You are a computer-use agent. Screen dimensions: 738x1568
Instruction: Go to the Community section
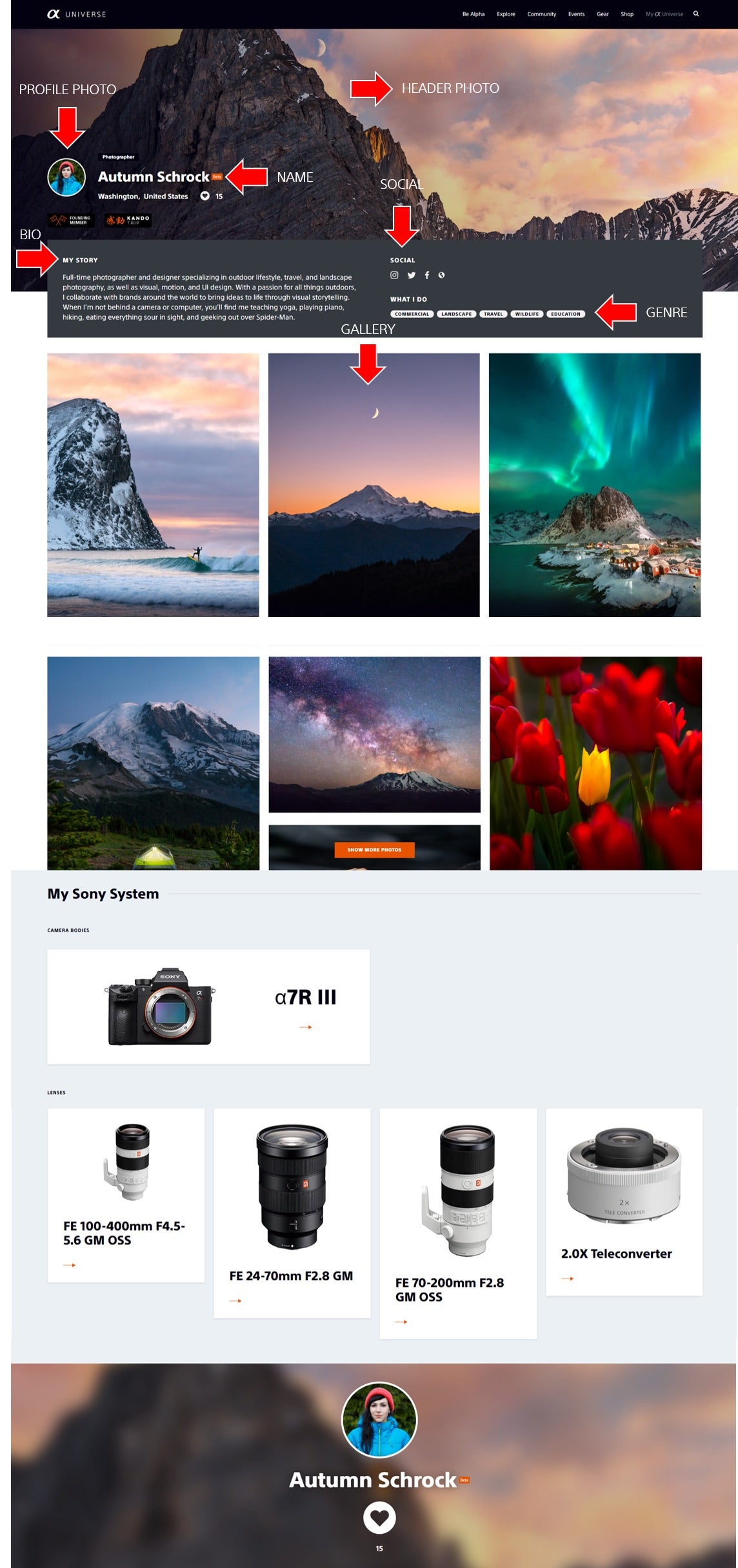541,14
